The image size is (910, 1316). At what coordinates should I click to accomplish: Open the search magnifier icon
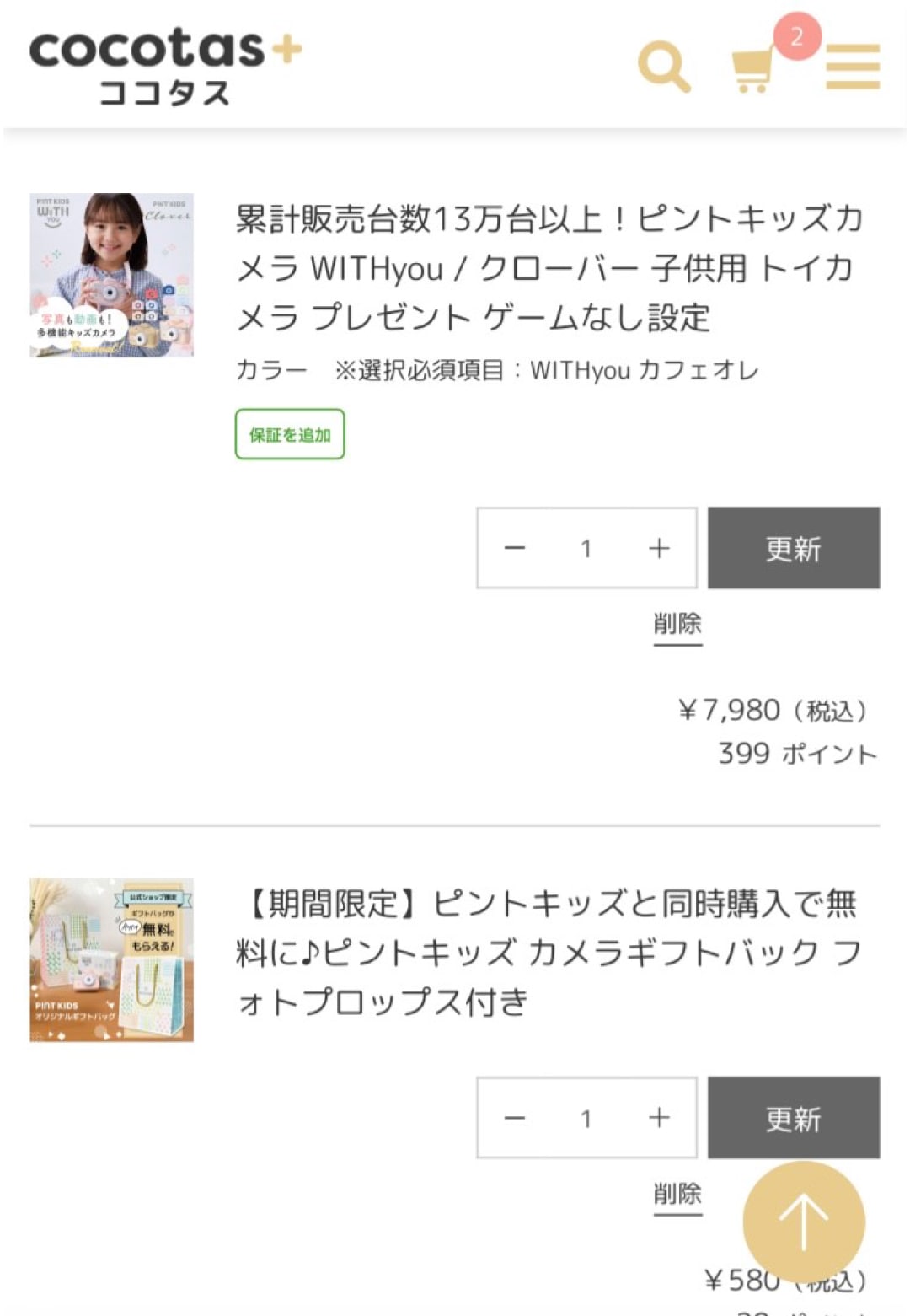click(x=664, y=66)
